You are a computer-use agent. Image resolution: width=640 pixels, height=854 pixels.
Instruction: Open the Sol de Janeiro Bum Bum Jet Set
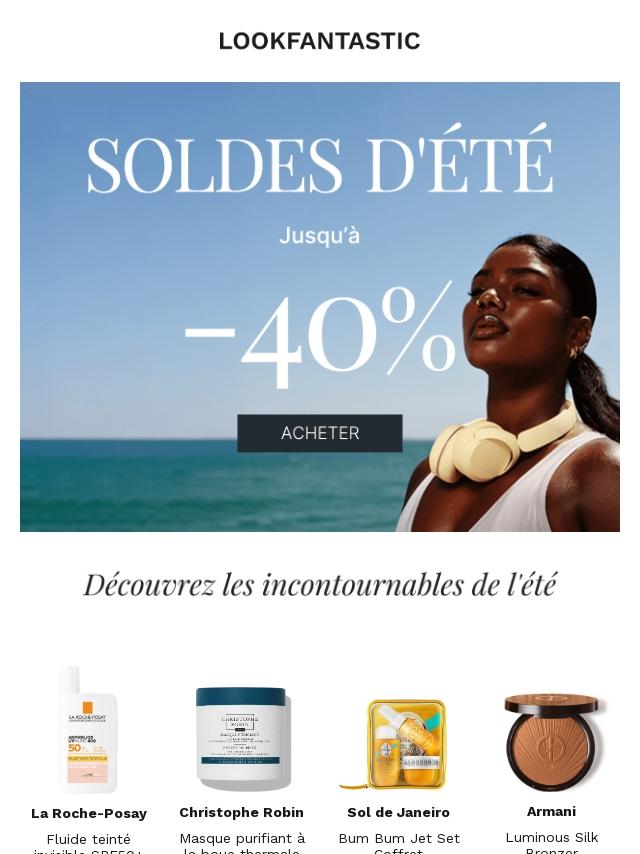click(x=398, y=742)
